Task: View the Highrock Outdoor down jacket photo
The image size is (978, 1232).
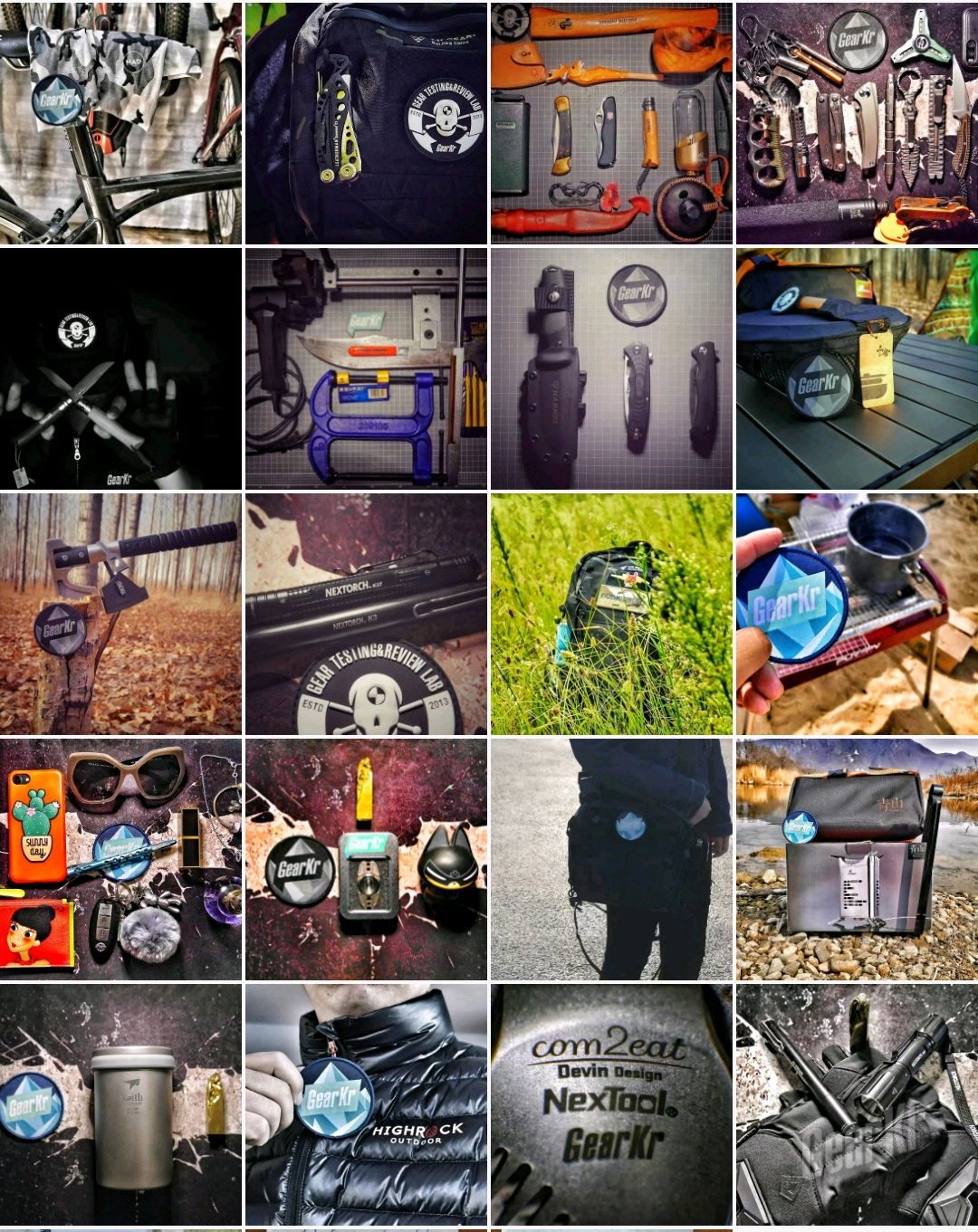Action: (x=366, y=1105)
